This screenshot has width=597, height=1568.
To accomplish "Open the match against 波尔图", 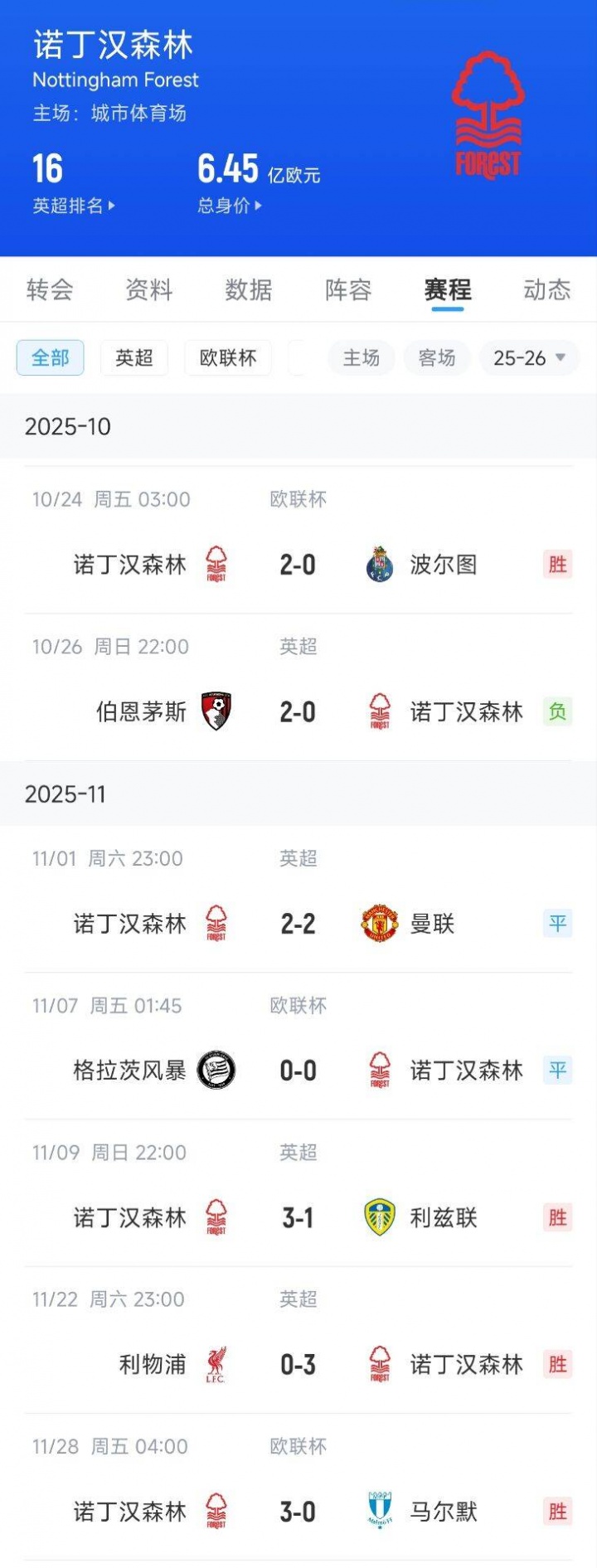I will click(298, 565).
